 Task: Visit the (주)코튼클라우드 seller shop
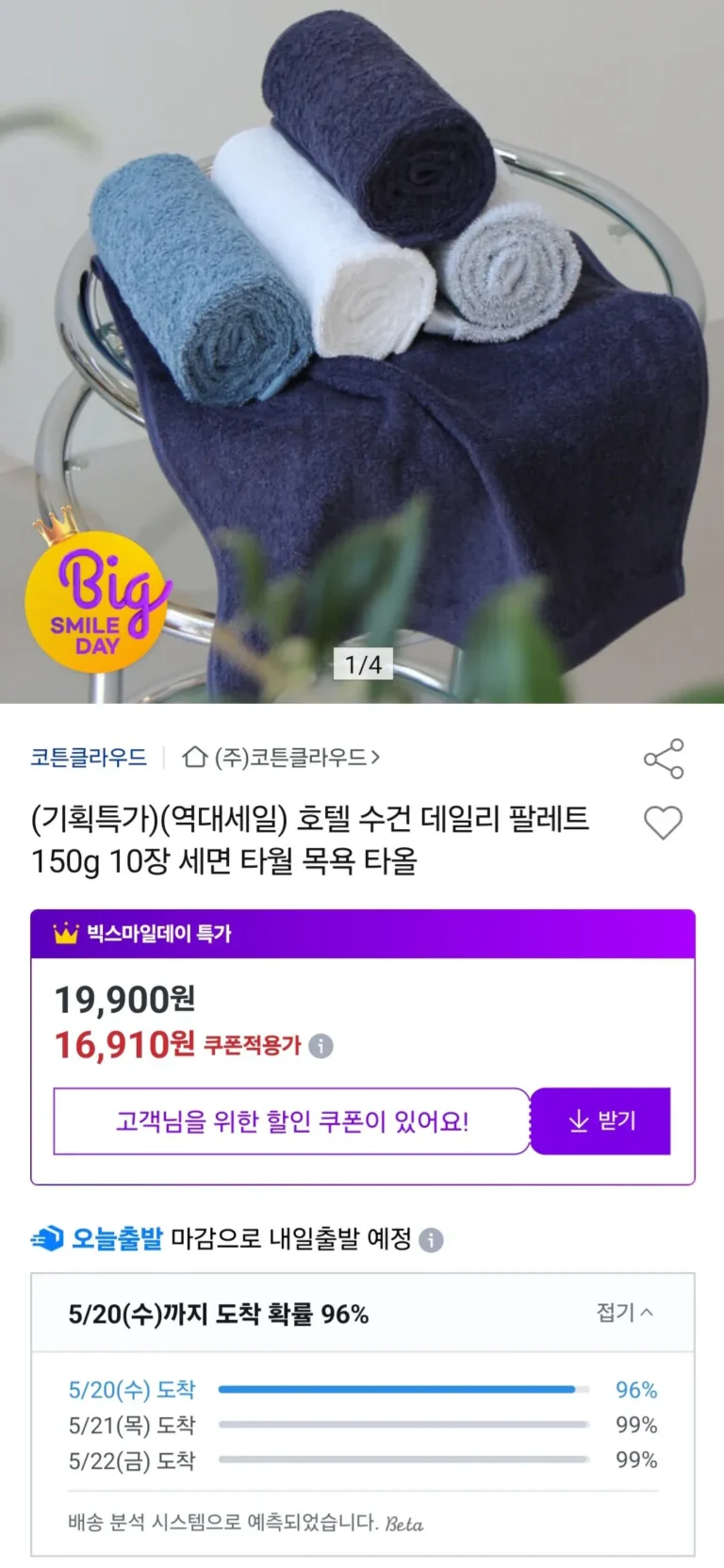pyautogui.click(x=281, y=758)
